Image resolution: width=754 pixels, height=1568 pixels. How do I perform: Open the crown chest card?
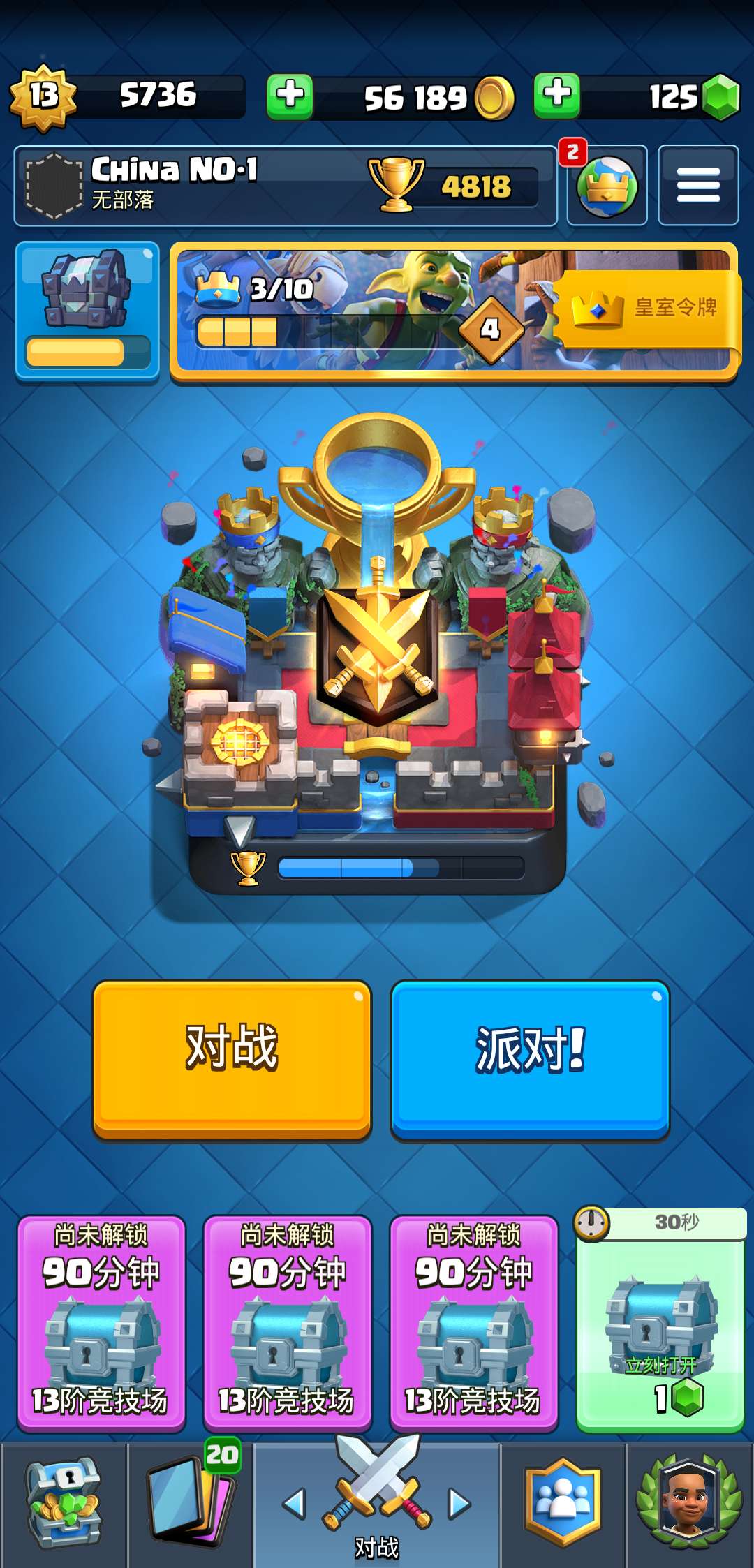(87, 311)
